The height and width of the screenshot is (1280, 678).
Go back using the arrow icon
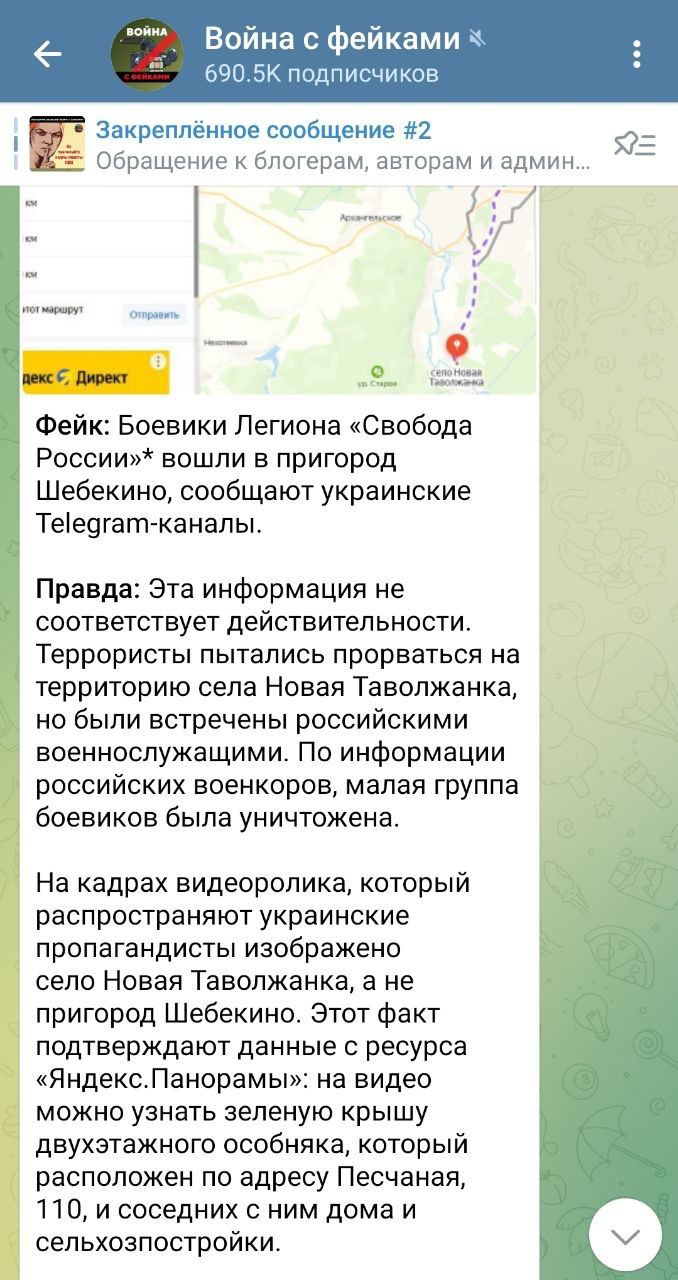click(x=47, y=54)
